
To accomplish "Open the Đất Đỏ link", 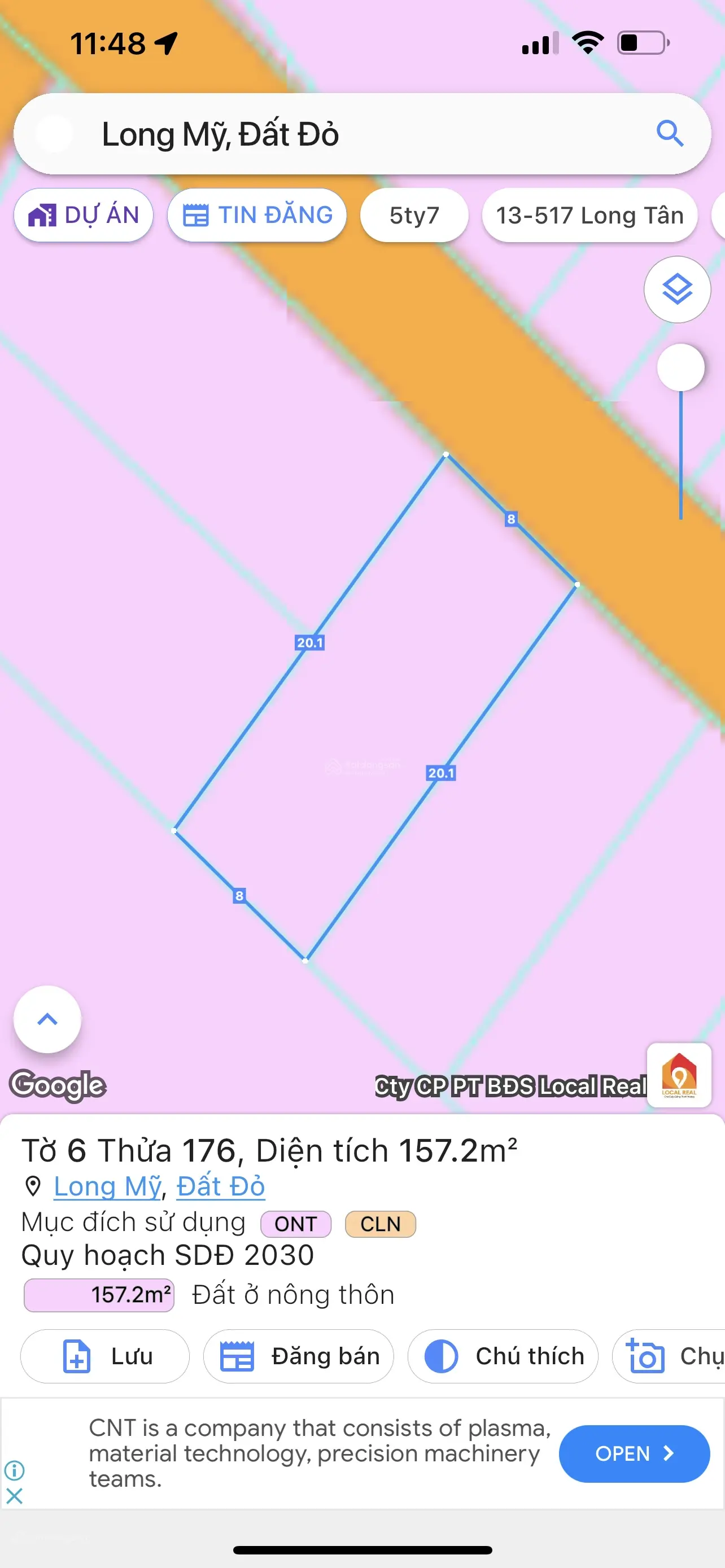I will click(220, 1186).
